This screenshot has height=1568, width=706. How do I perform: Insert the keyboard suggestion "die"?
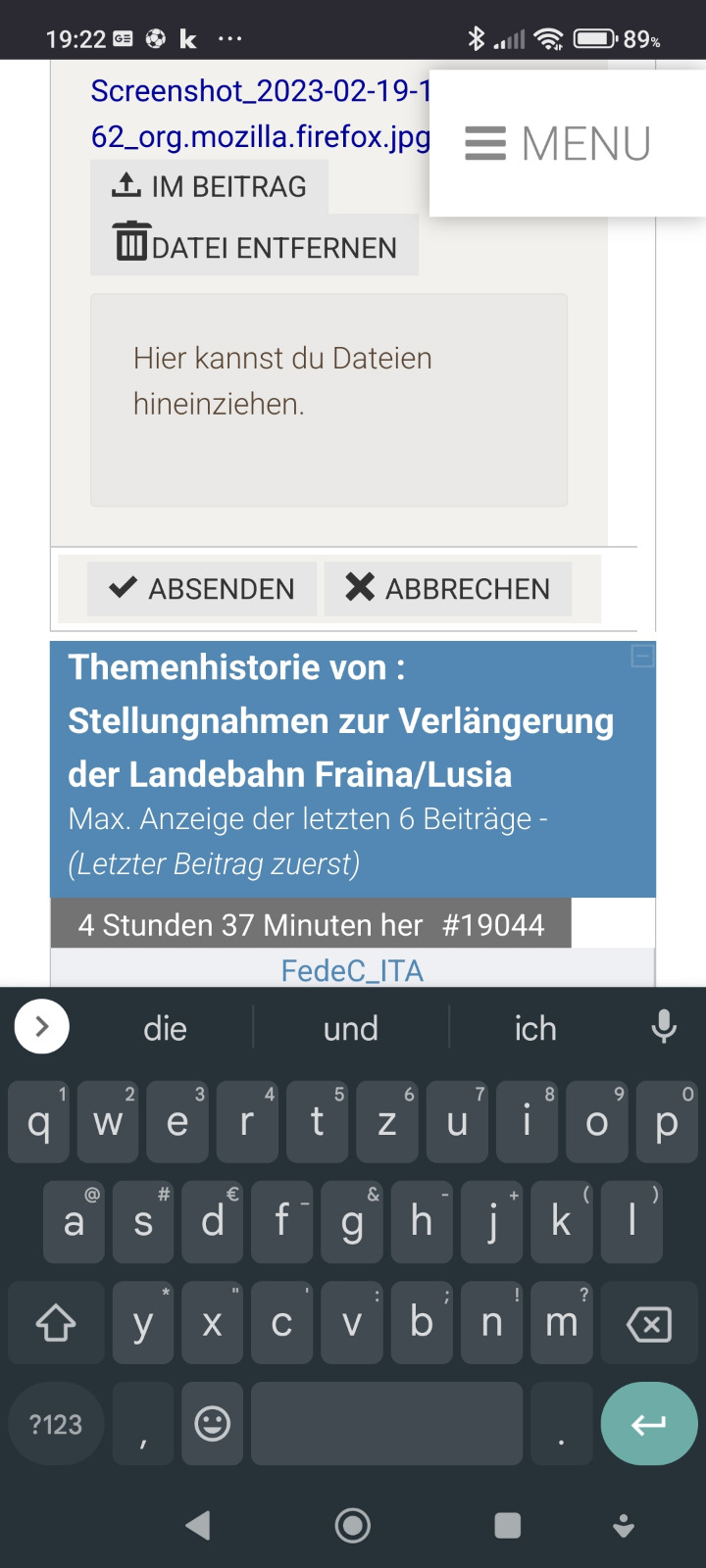click(165, 1028)
